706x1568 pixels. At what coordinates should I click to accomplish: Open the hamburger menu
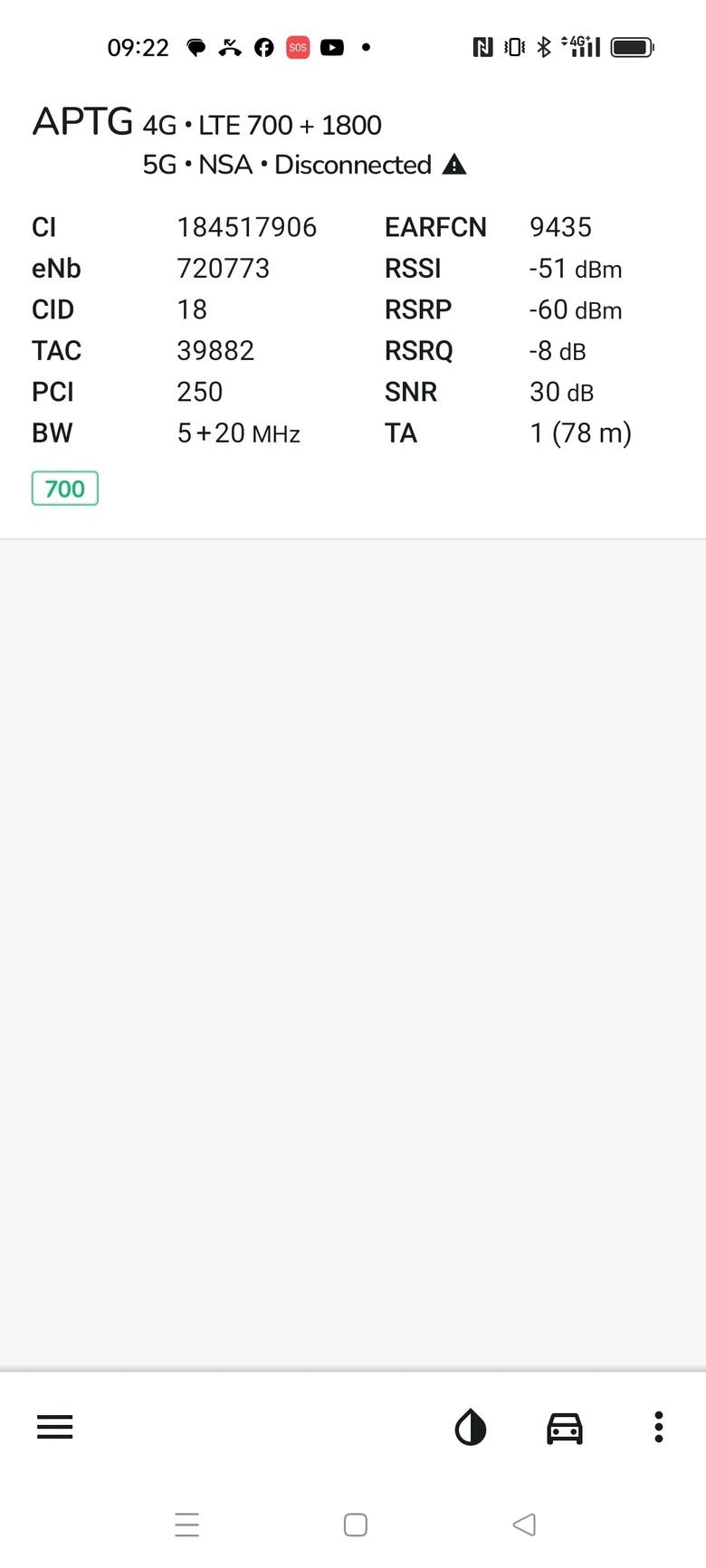coord(54,1427)
